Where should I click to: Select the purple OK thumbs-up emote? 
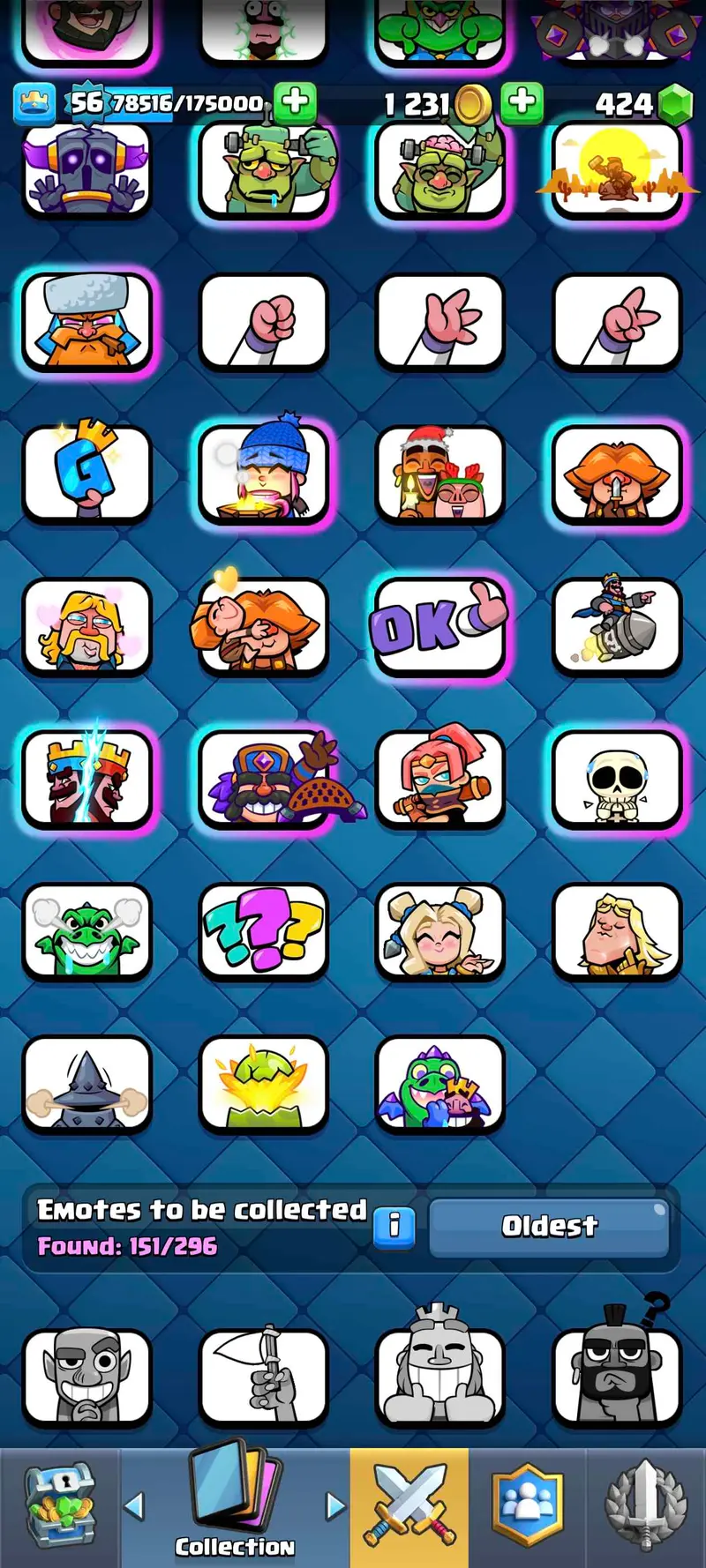(439, 626)
